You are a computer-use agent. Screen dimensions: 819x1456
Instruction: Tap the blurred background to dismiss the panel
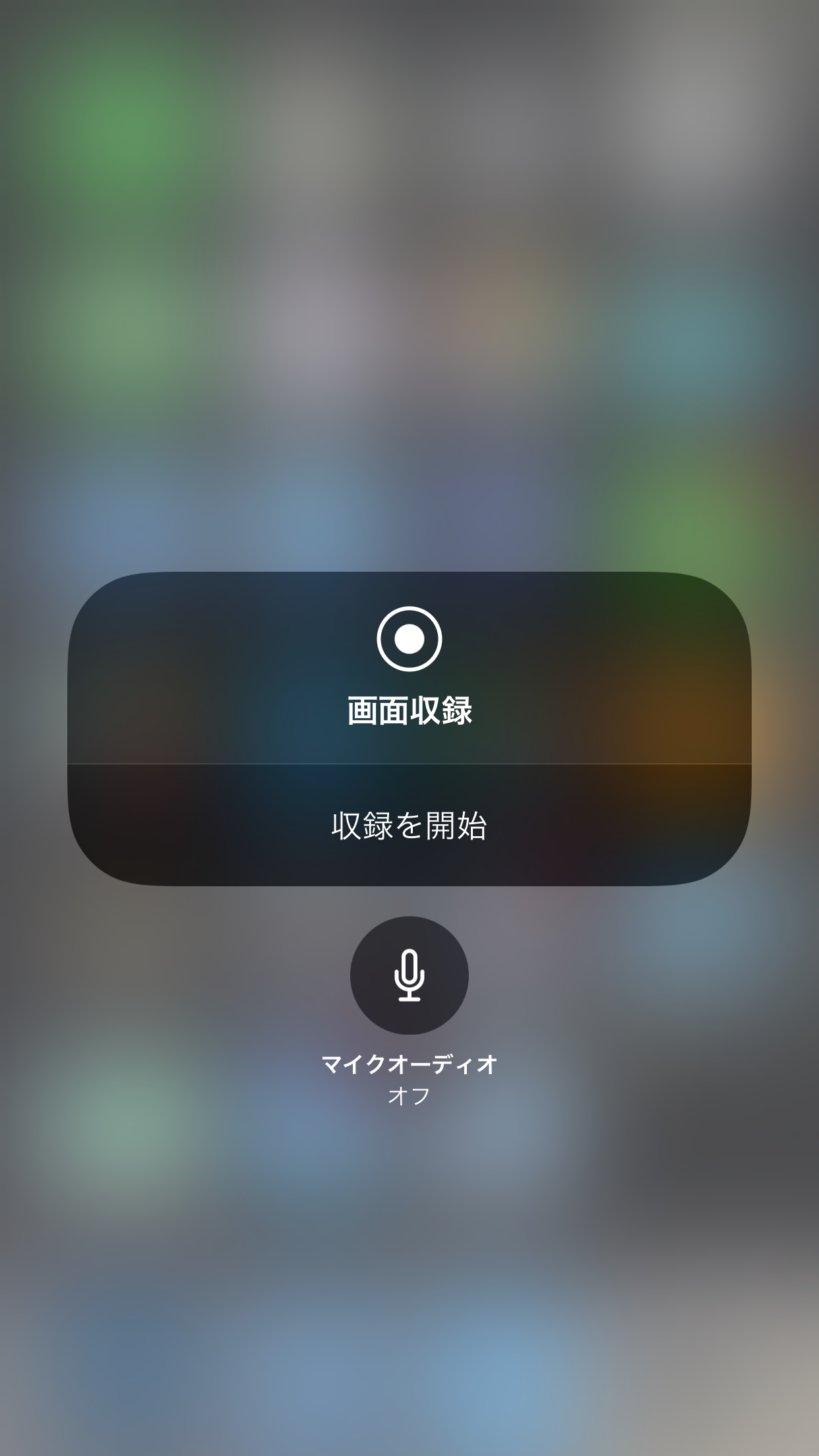tap(409, 231)
